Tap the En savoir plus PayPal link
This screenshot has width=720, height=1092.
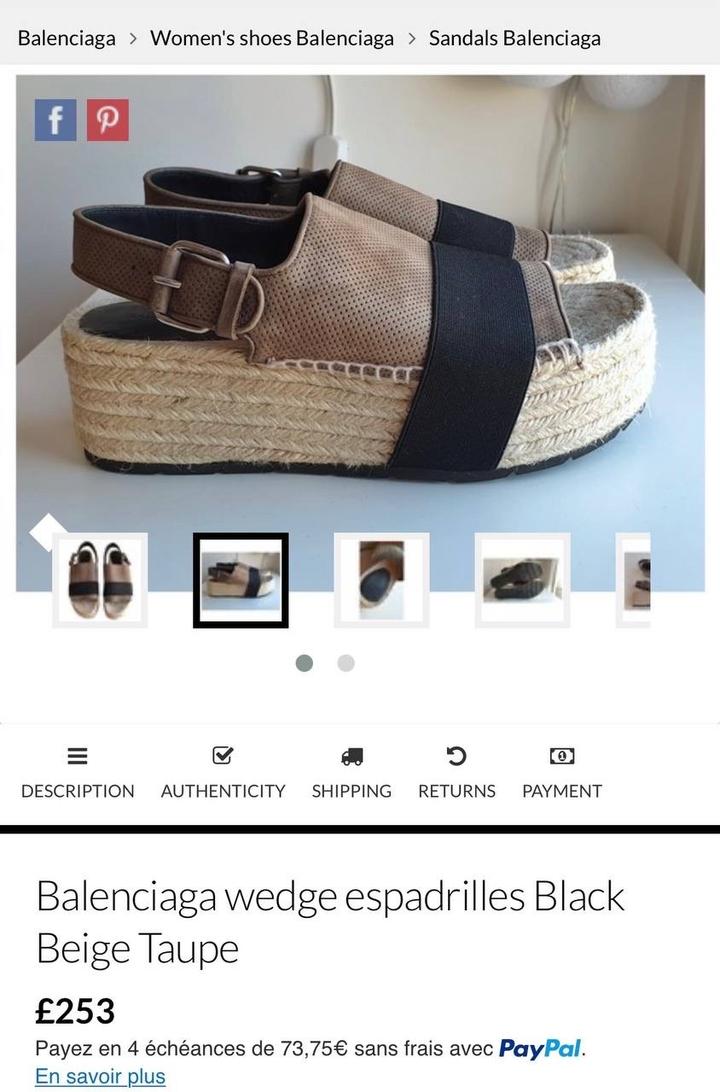coord(100,1077)
